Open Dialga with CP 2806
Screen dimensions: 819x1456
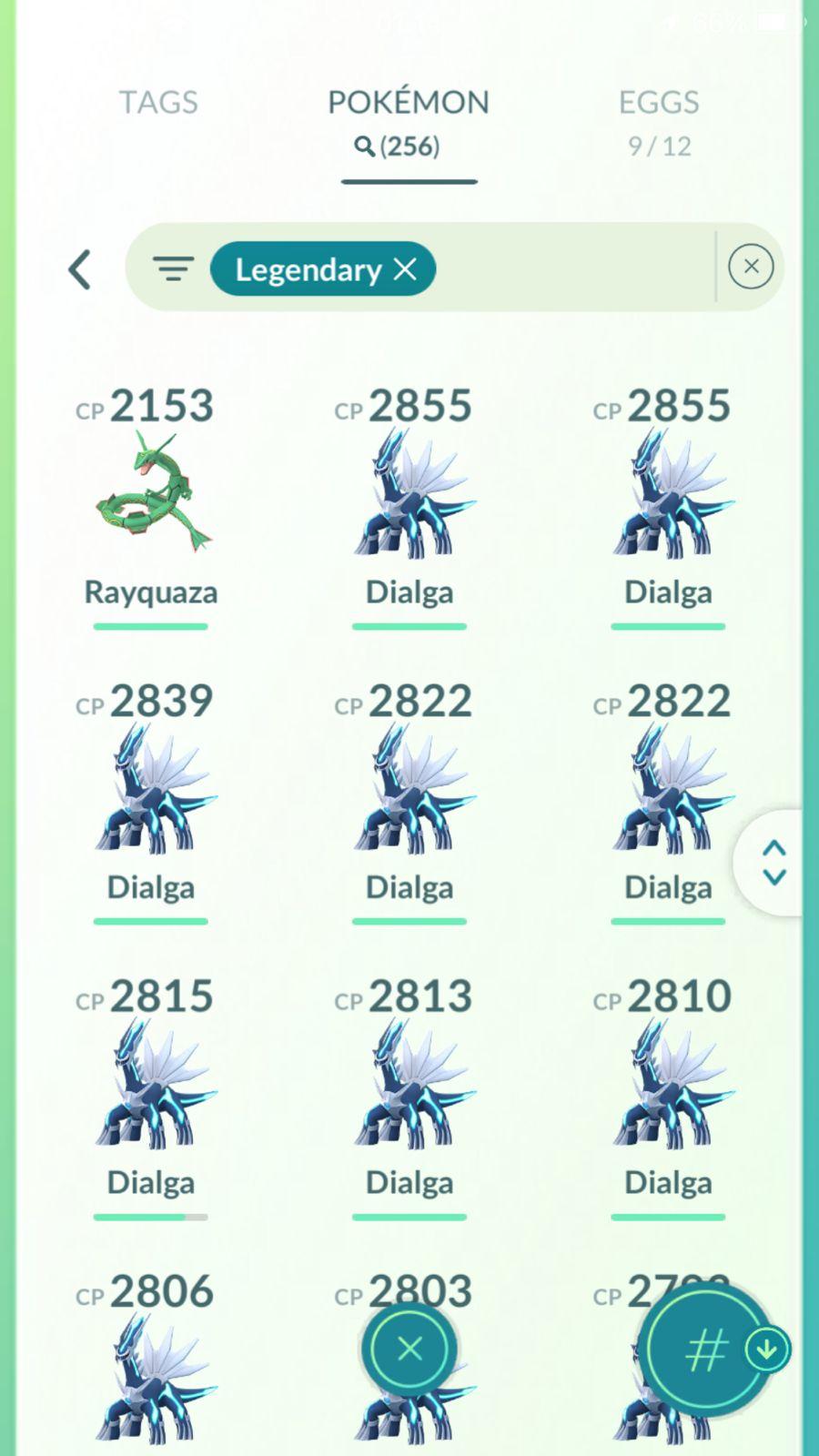[151, 1374]
